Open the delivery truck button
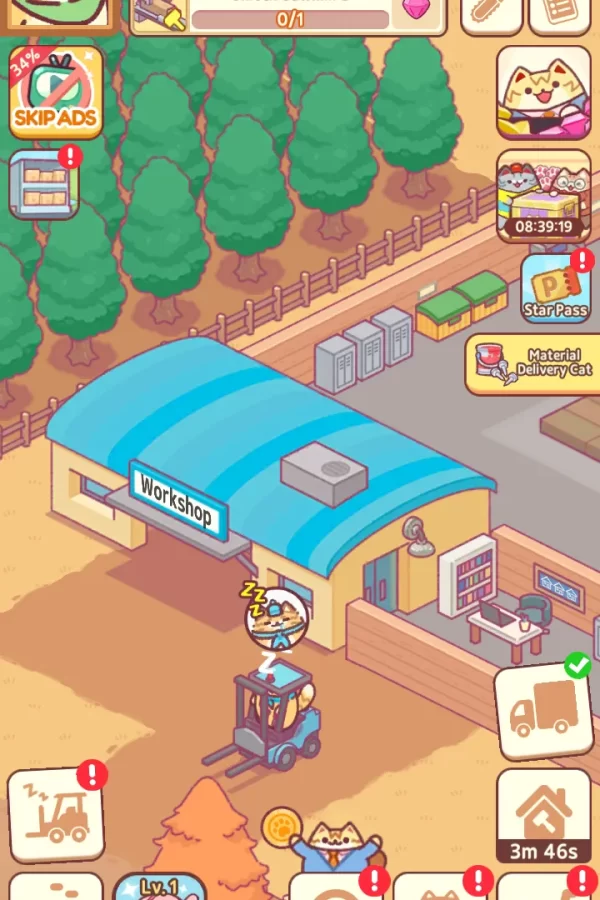The image size is (600, 900). point(542,710)
